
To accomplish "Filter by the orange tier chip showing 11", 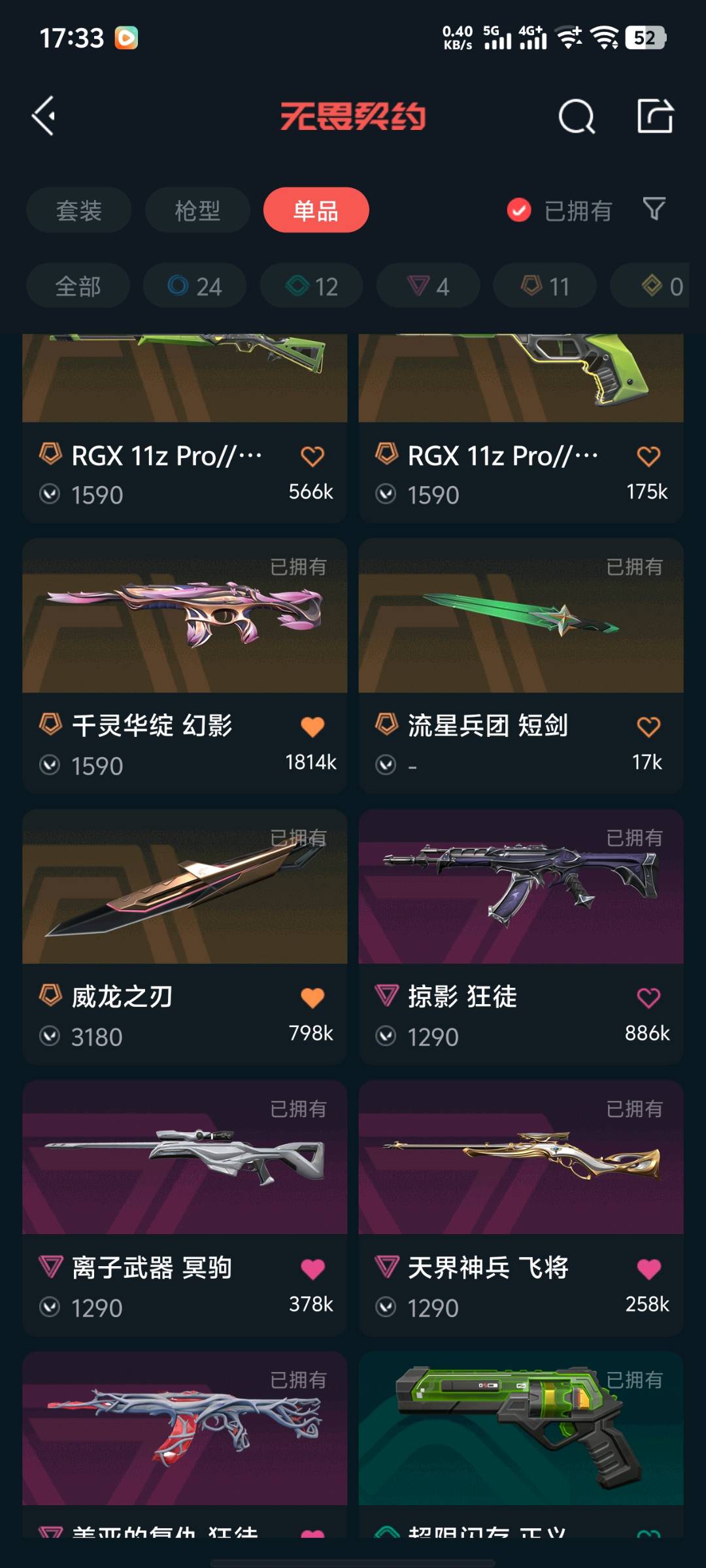I will [x=545, y=286].
